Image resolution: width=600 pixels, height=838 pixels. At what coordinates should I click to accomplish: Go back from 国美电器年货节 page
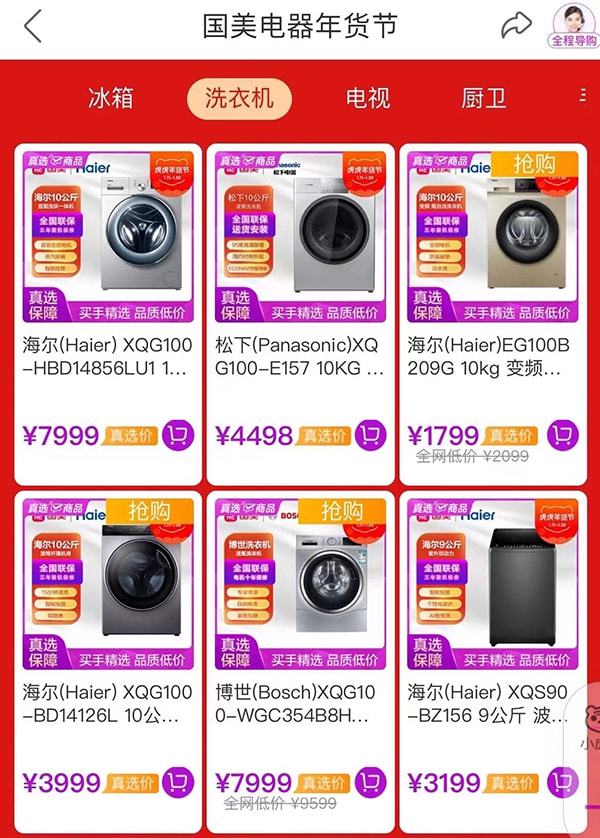[x=33, y=26]
